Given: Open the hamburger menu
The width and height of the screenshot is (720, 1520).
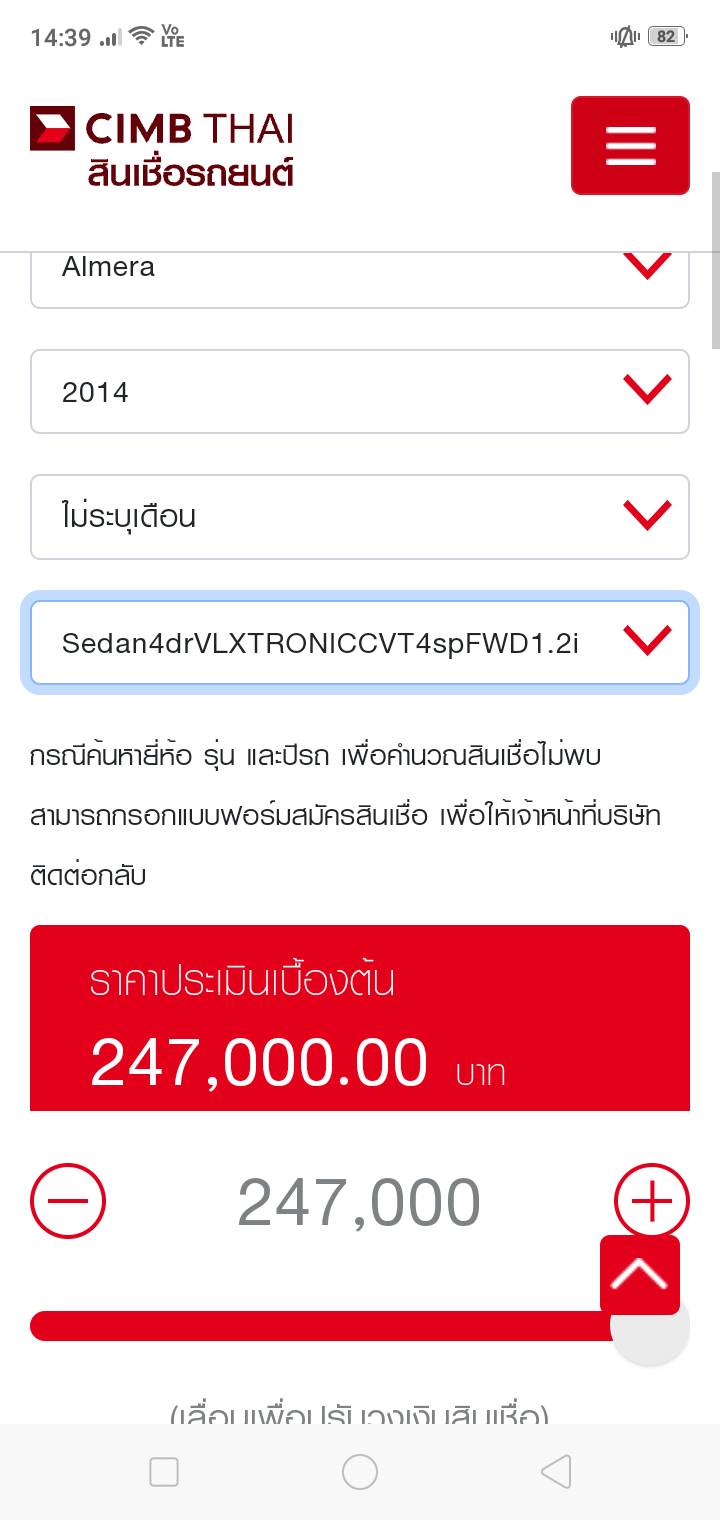Looking at the screenshot, I should [x=630, y=145].
